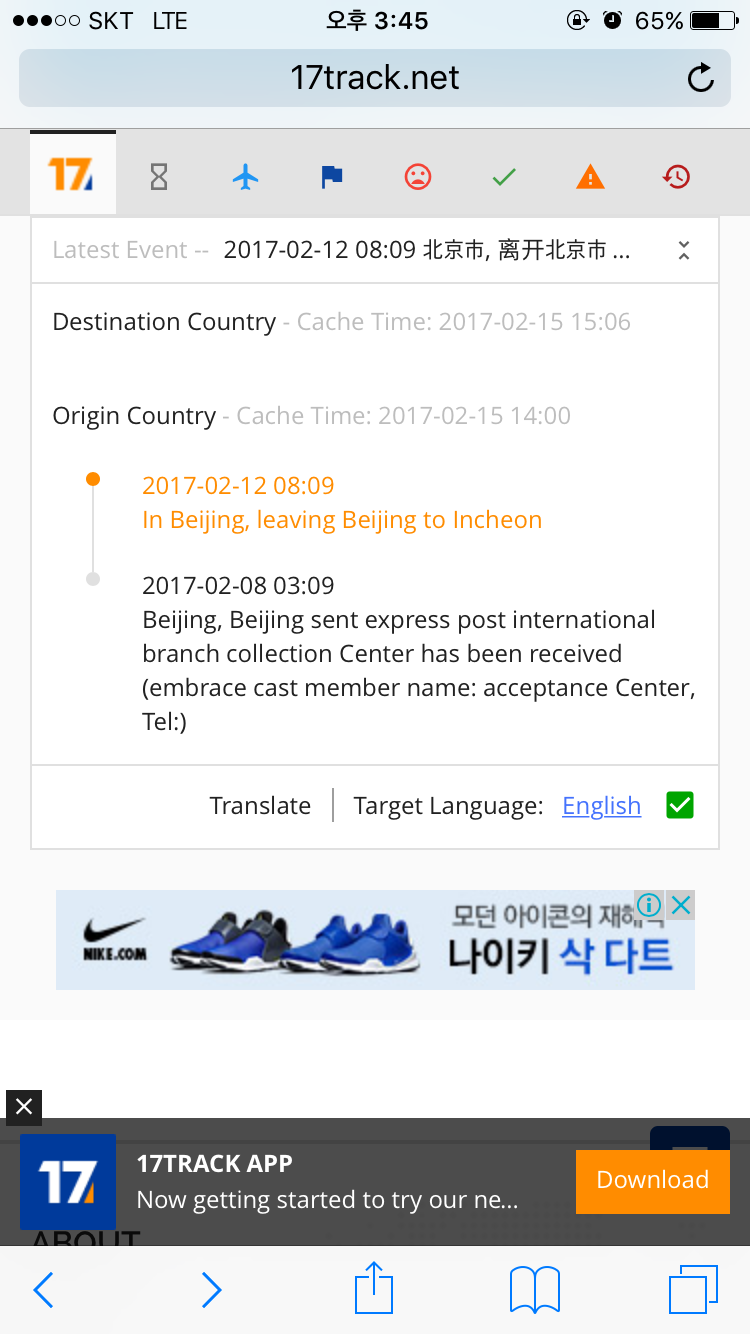750x1334 pixels.
Task: Close the Nike advertisement
Action: point(681,905)
